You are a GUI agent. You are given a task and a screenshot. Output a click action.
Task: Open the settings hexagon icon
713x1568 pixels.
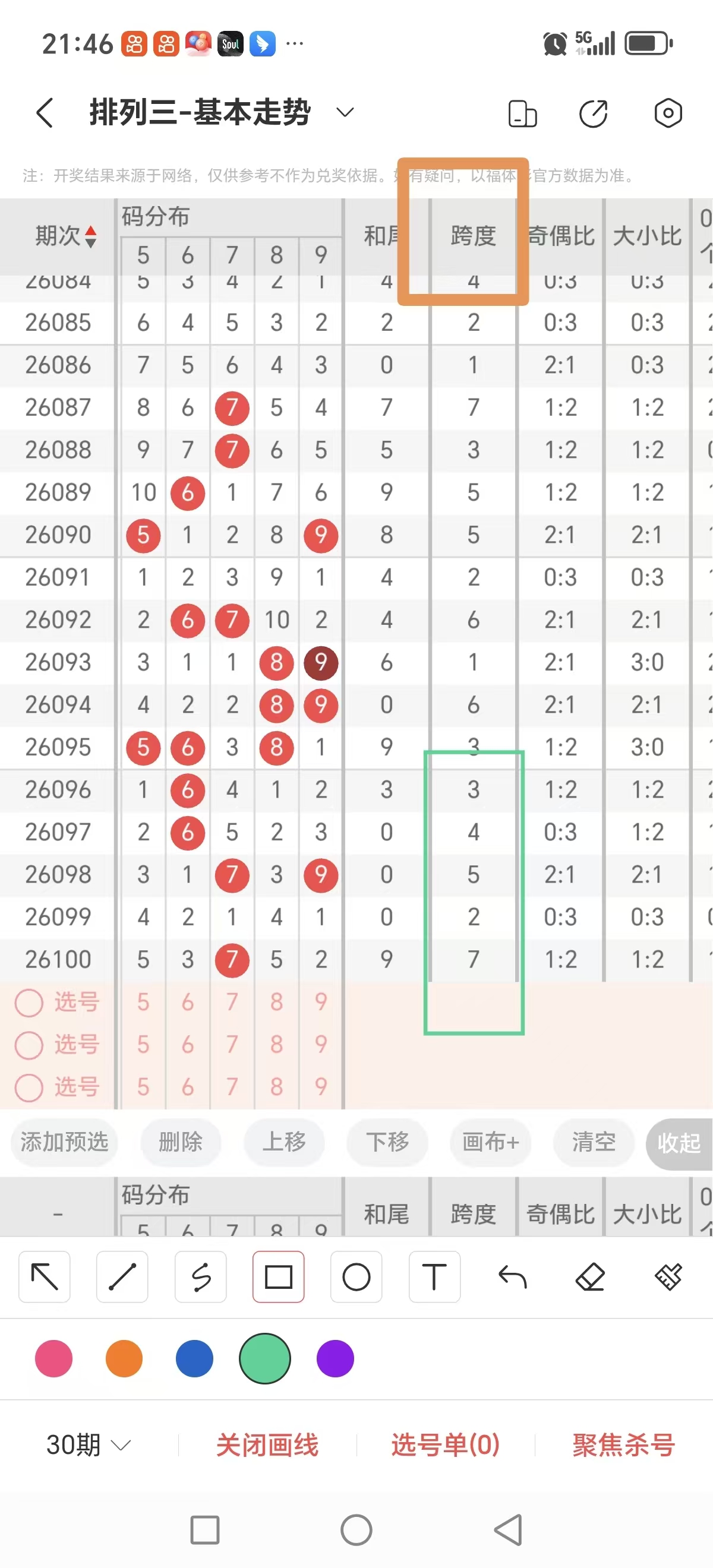[x=667, y=113]
